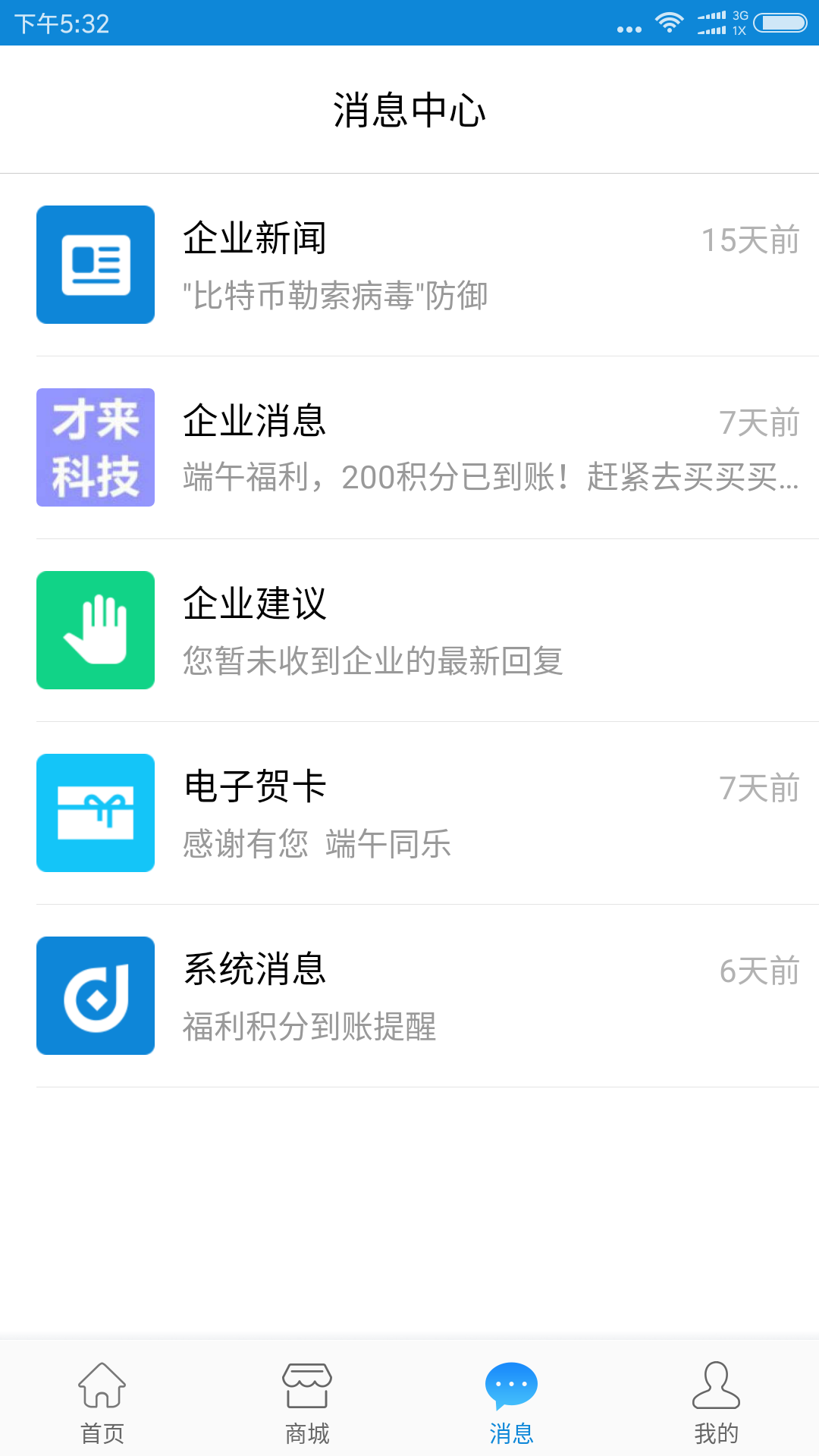Viewport: 819px width, 1456px height.
Task: Open the gift box 电子贺卡 icon
Action: coord(95,813)
